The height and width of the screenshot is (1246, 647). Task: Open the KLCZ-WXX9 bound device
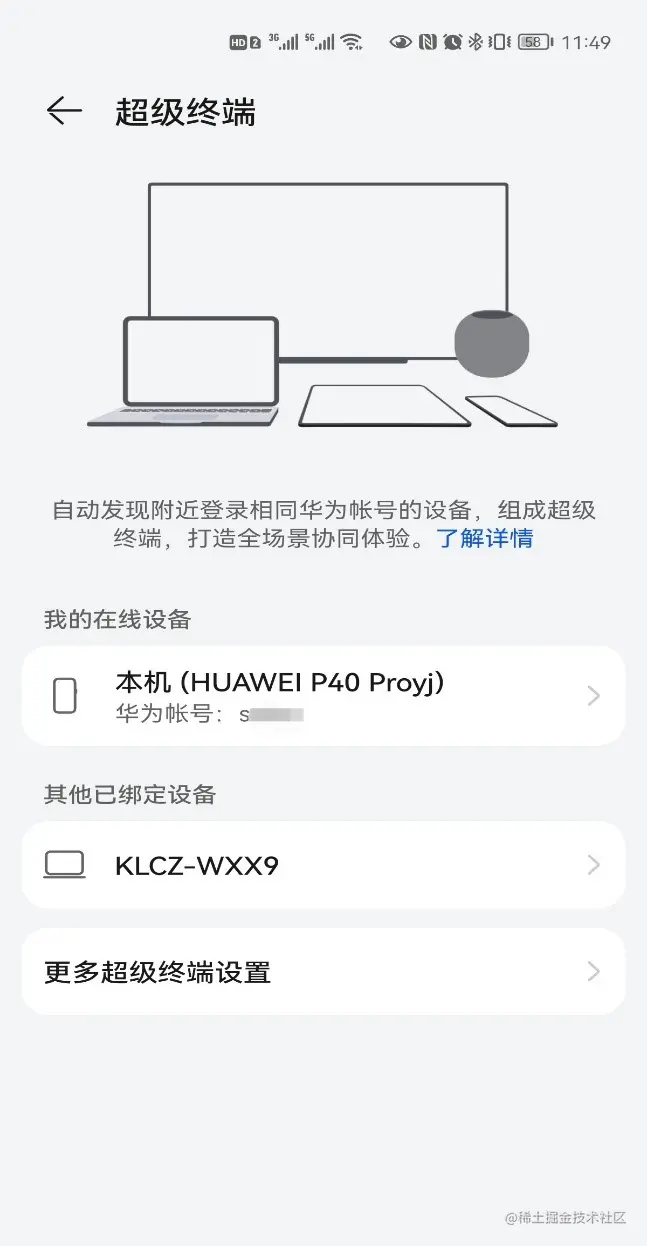tap(323, 865)
